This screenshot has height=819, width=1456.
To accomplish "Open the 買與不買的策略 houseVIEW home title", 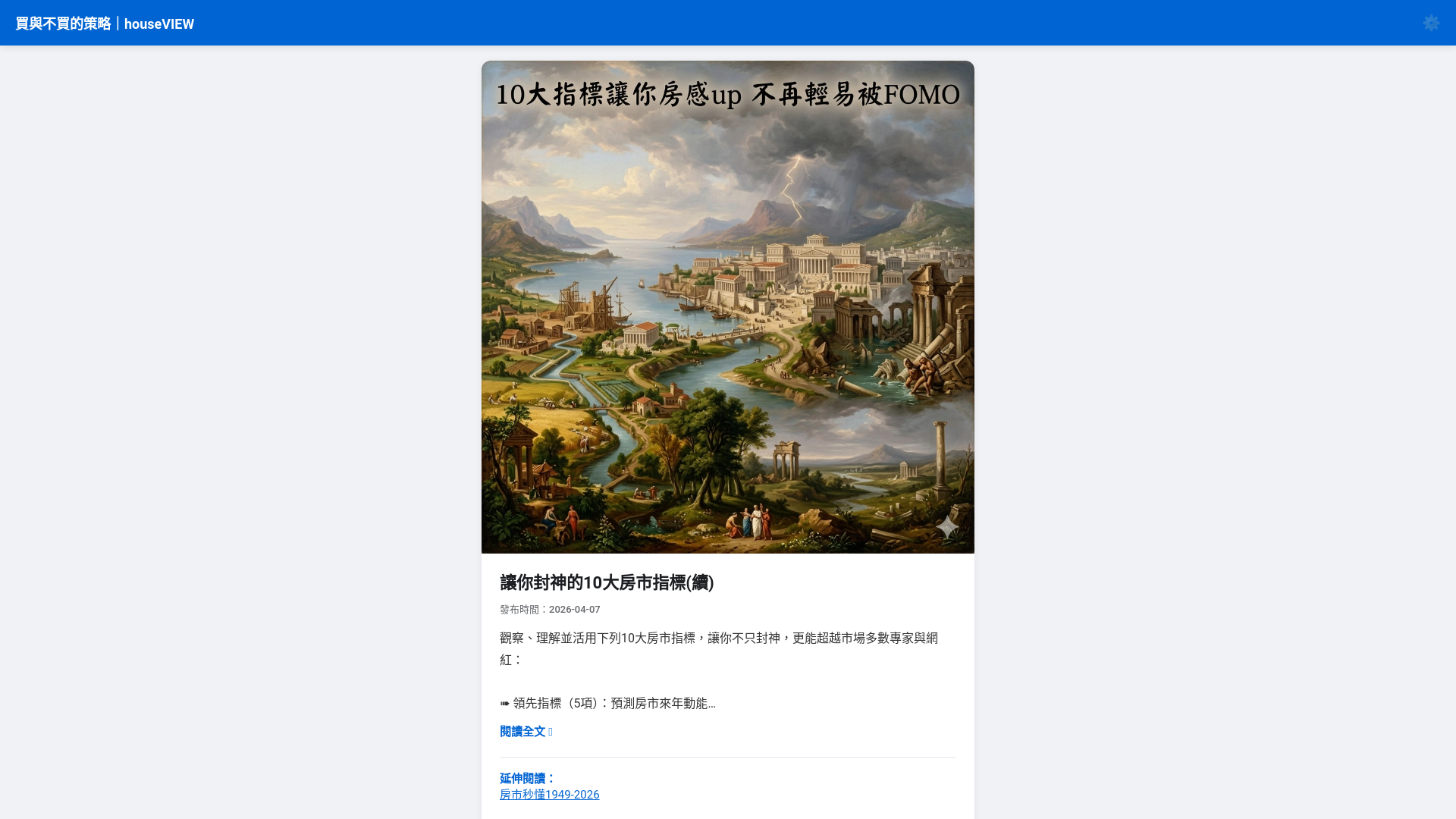I will tap(105, 24).
